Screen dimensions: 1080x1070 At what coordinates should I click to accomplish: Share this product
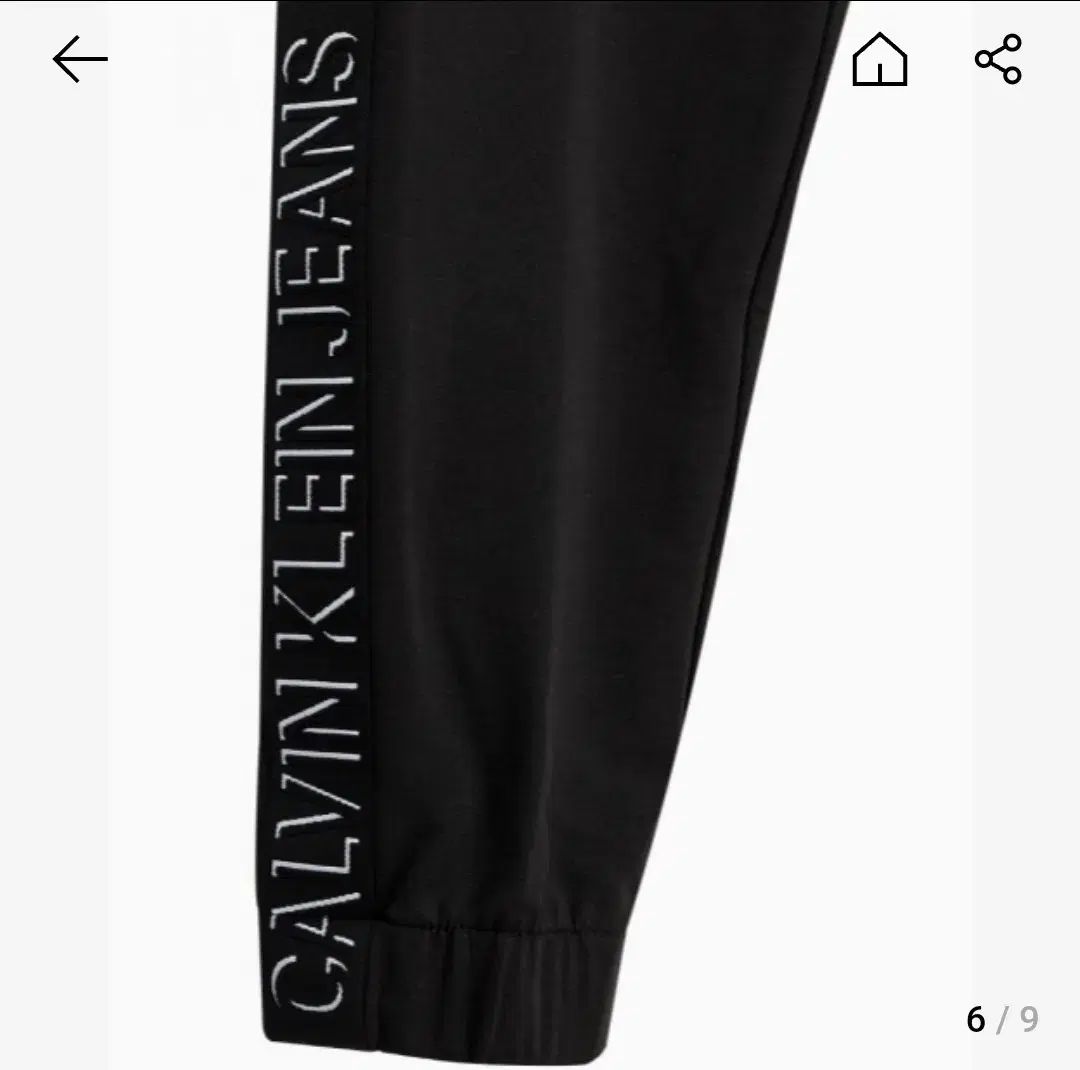coord(998,60)
